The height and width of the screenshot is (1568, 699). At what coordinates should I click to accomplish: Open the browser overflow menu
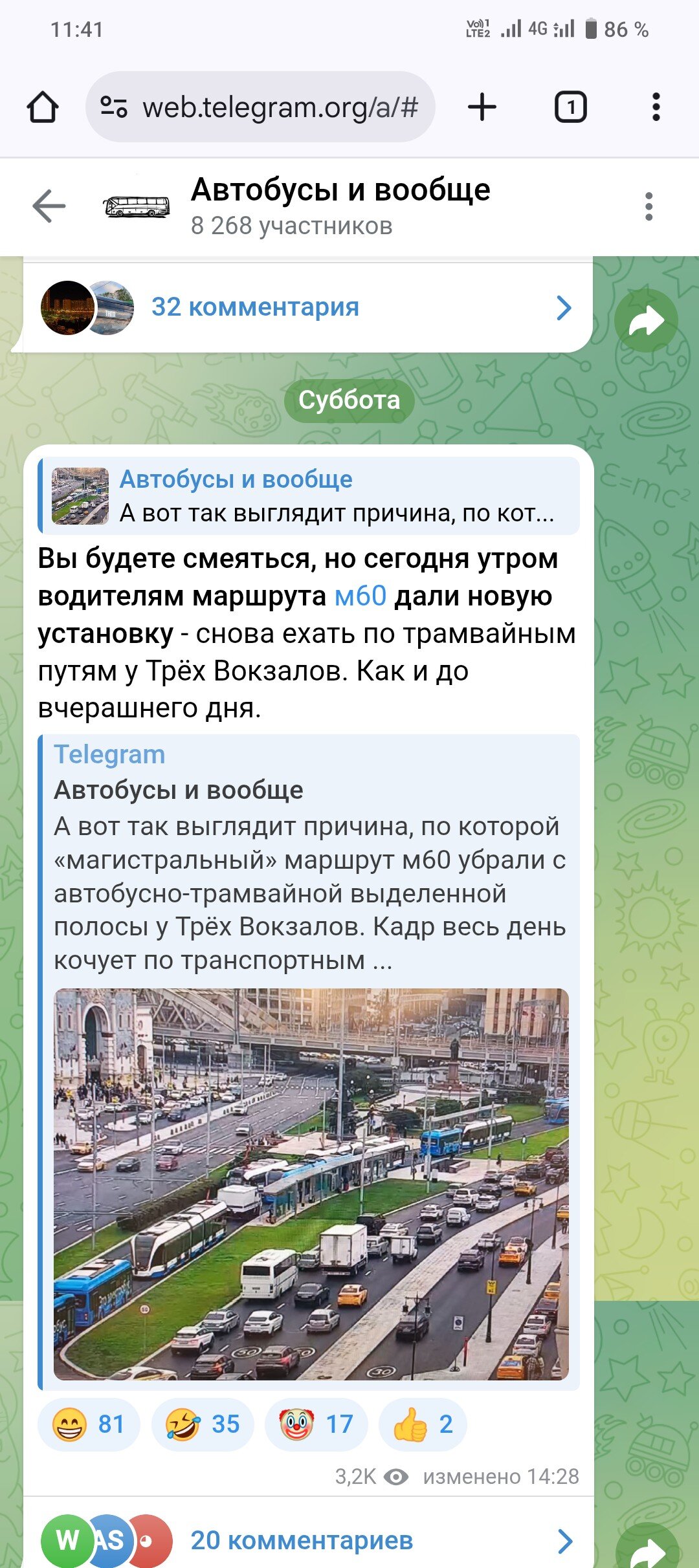point(656,107)
